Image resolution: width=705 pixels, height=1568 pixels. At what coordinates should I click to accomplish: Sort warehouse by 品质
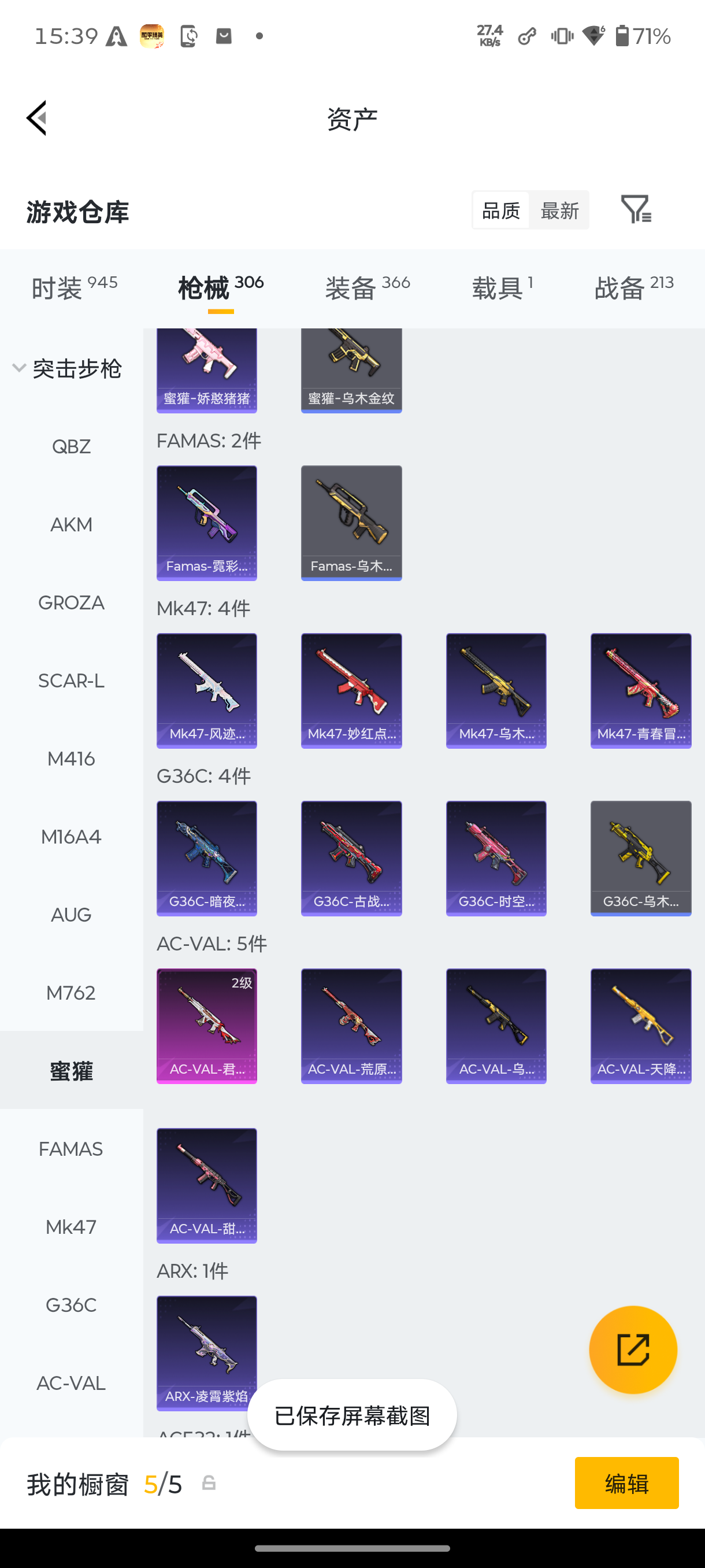click(501, 210)
